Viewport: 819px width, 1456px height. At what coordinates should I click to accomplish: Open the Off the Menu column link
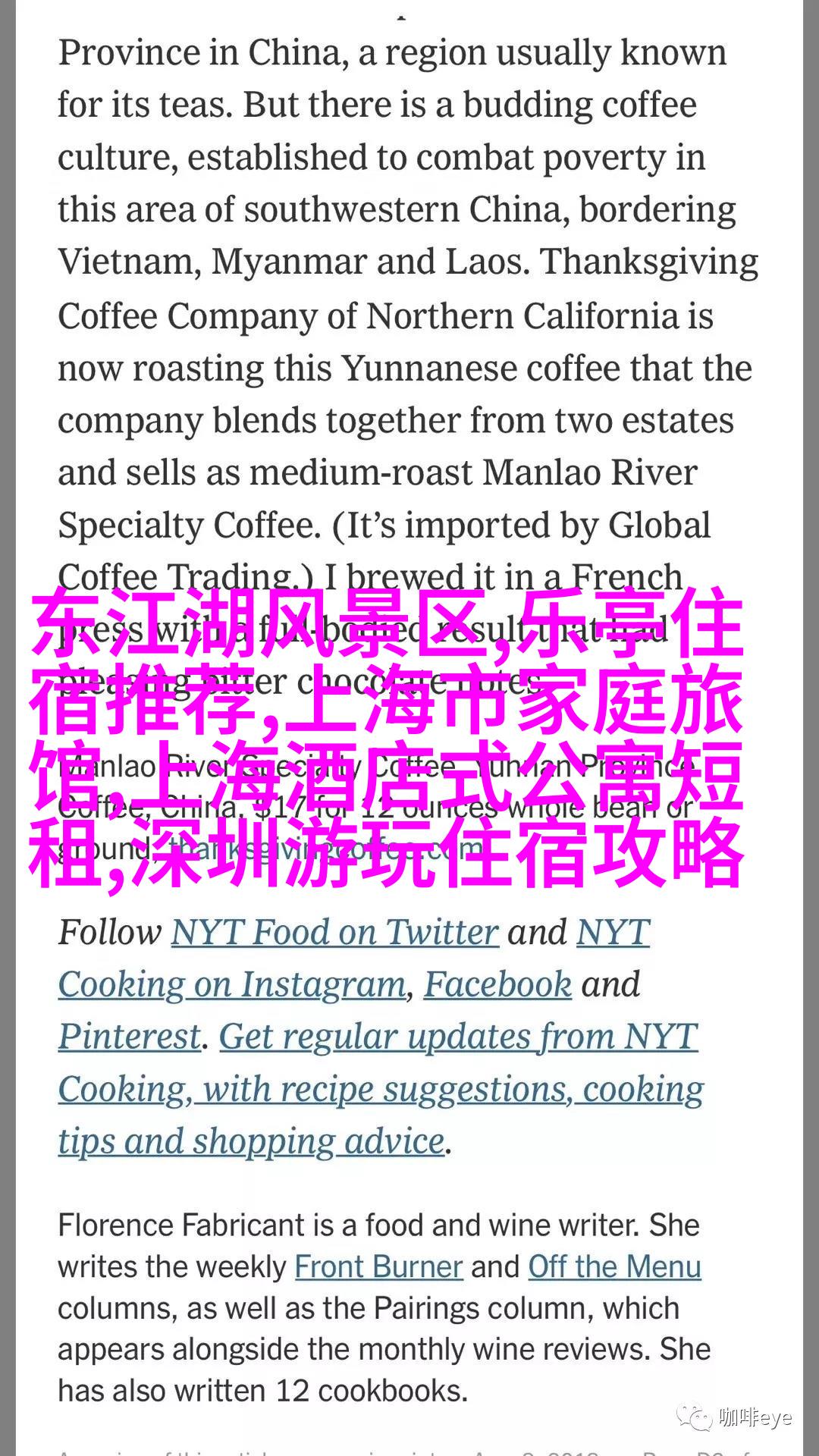pos(614,1266)
